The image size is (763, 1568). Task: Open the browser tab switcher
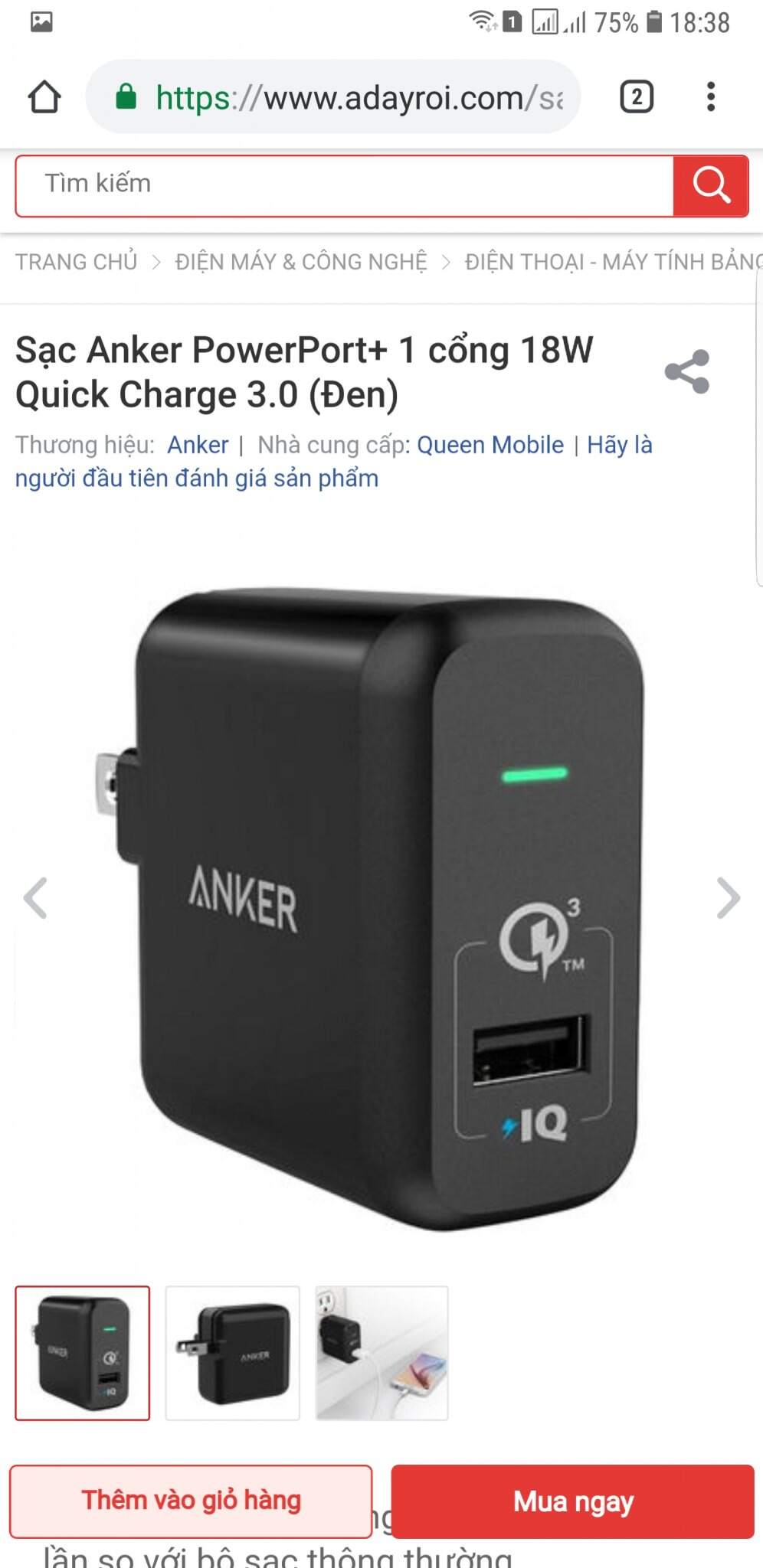click(x=637, y=97)
